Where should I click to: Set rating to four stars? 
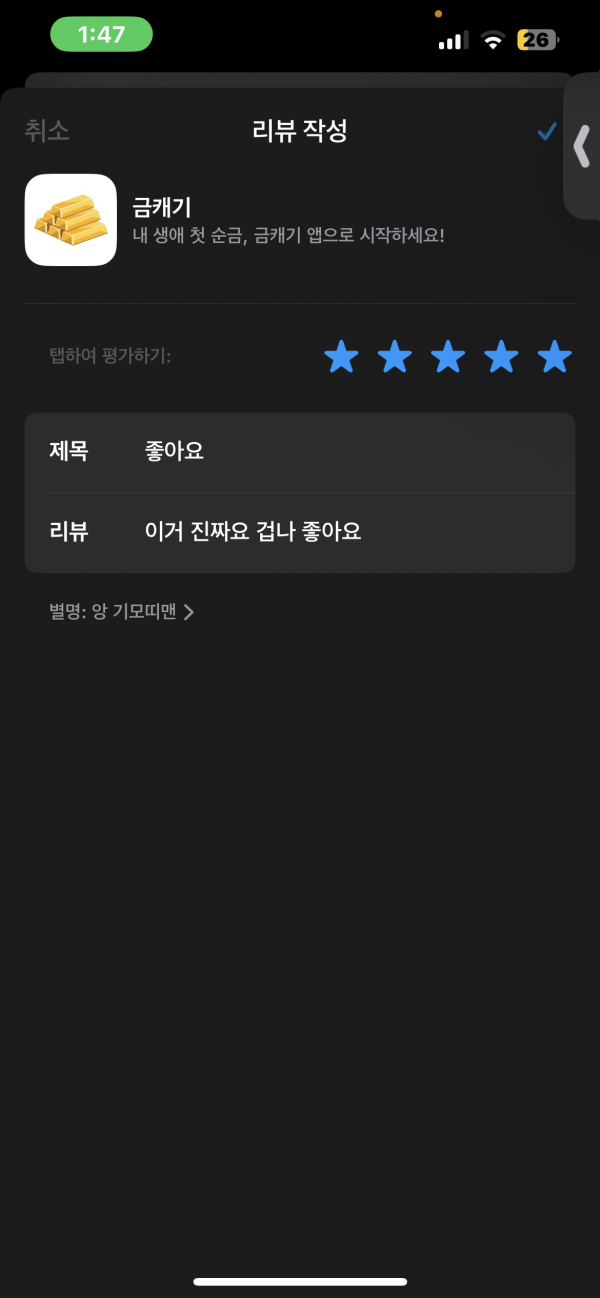coord(501,356)
